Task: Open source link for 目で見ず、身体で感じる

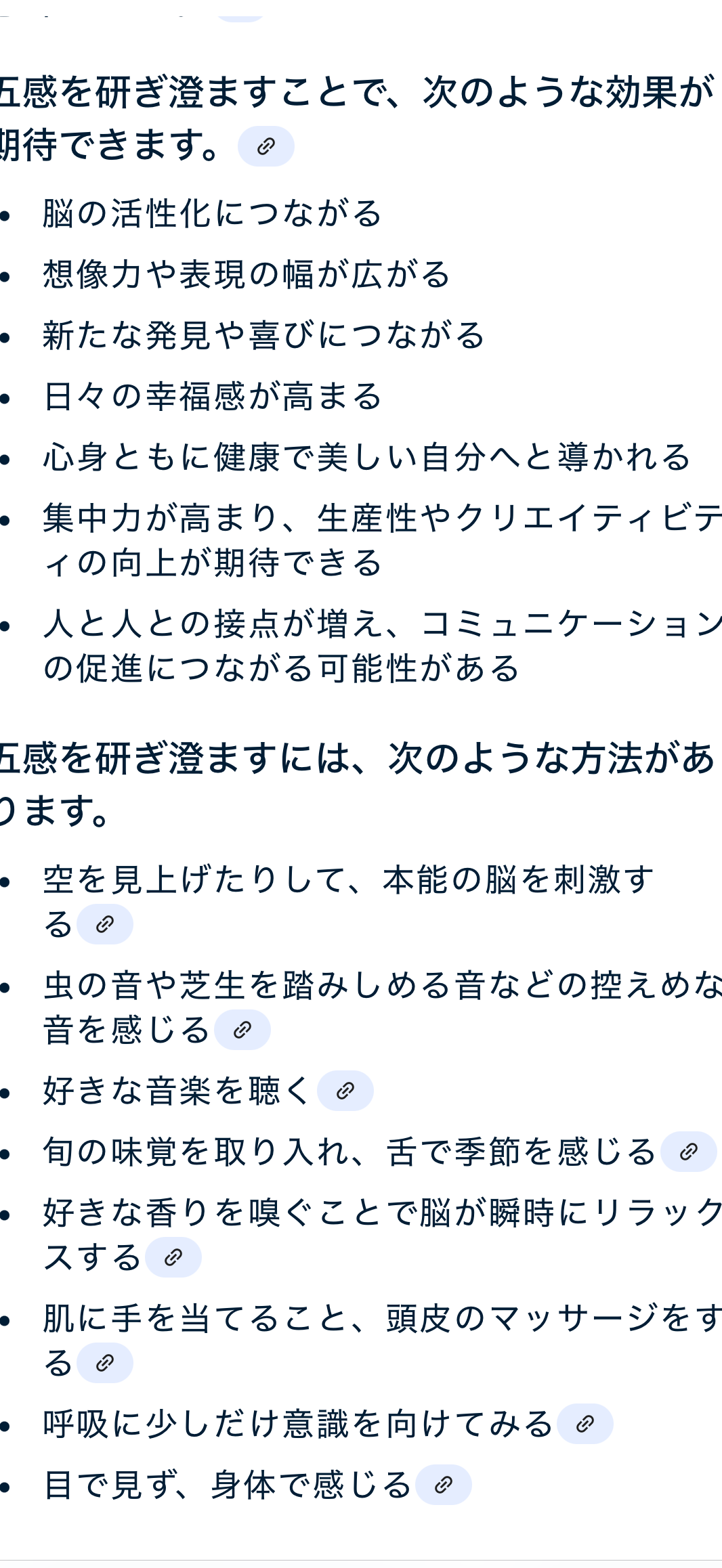Action: 443,1485
